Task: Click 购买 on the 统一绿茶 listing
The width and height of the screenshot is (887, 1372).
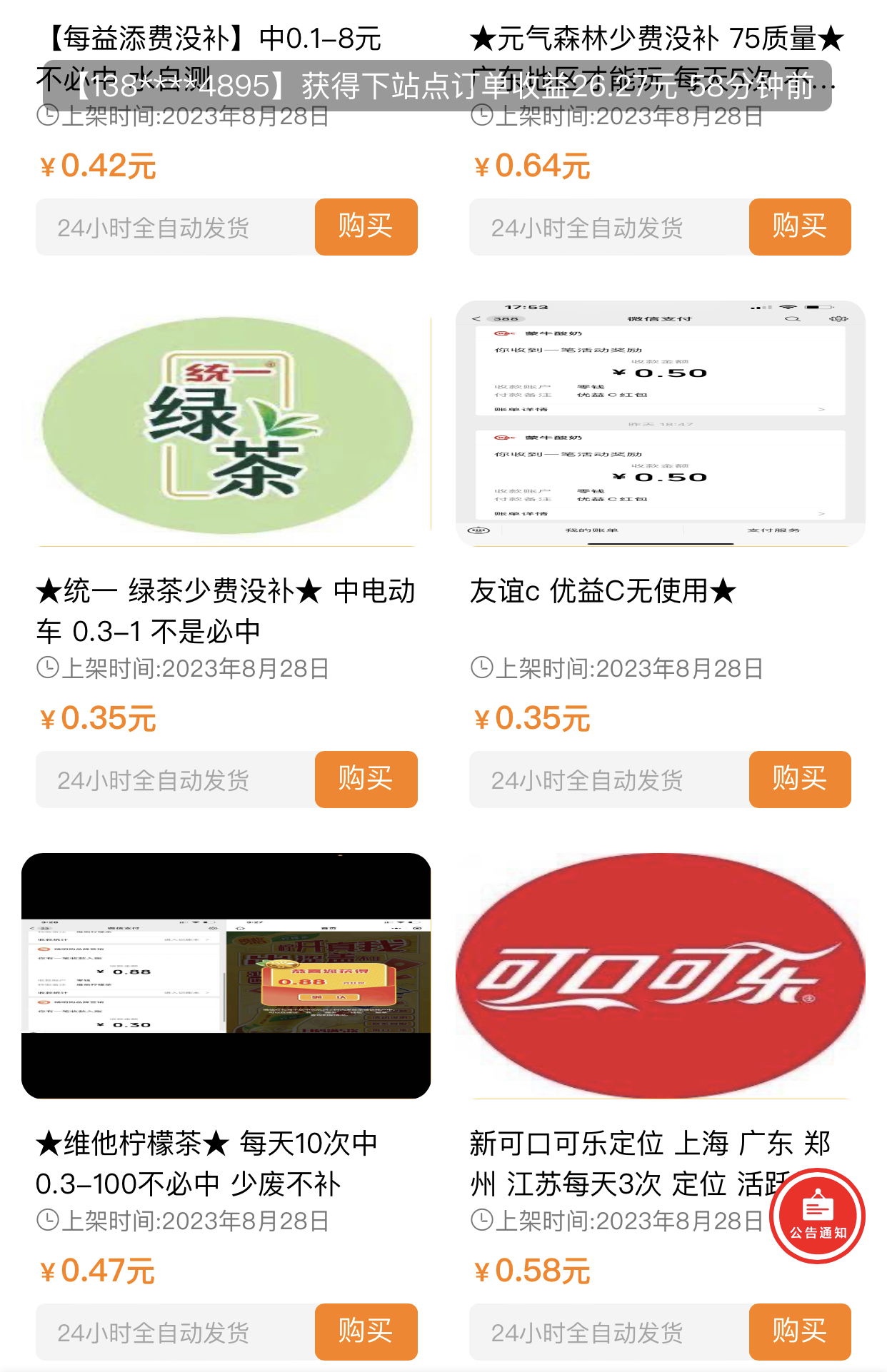Action: (366, 779)
